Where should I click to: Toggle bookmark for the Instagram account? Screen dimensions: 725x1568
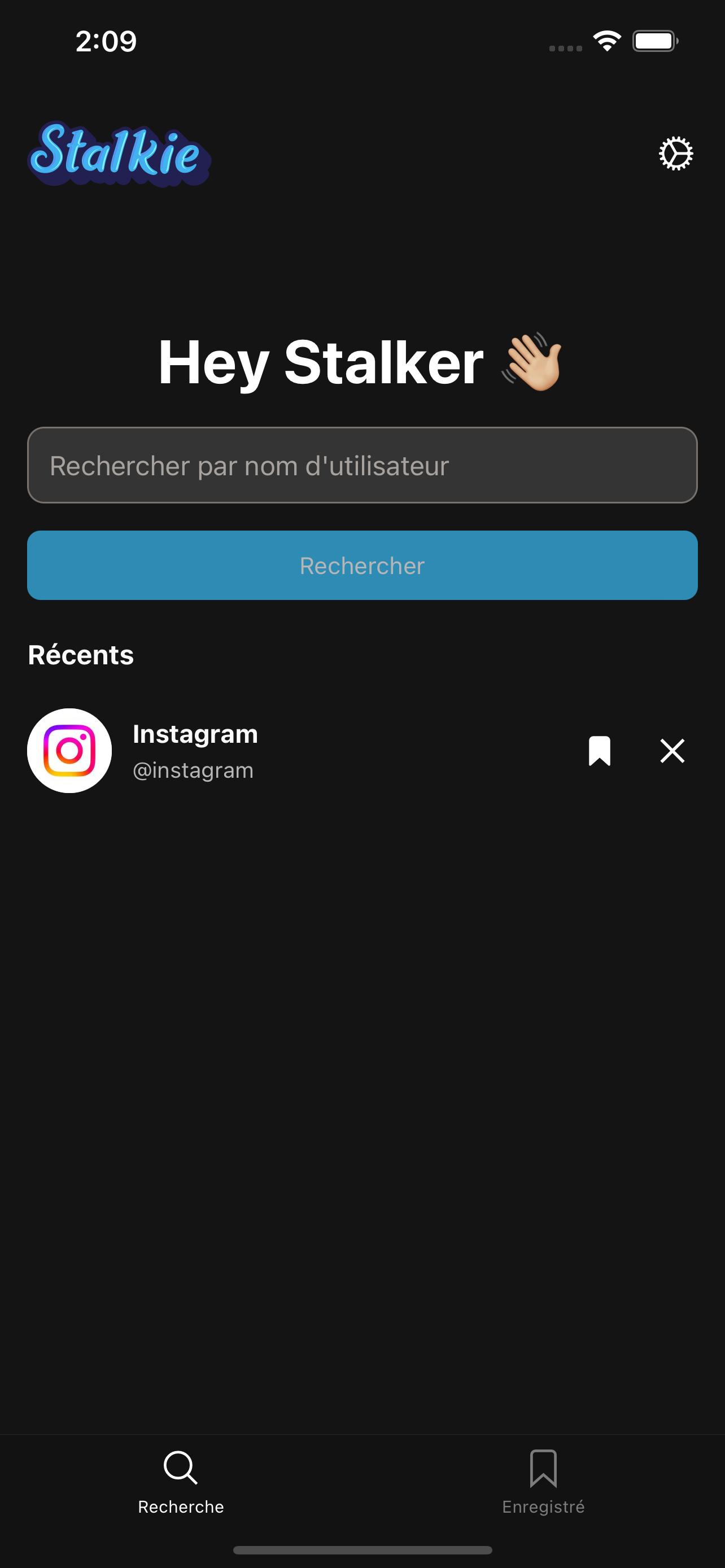point(599,751)
